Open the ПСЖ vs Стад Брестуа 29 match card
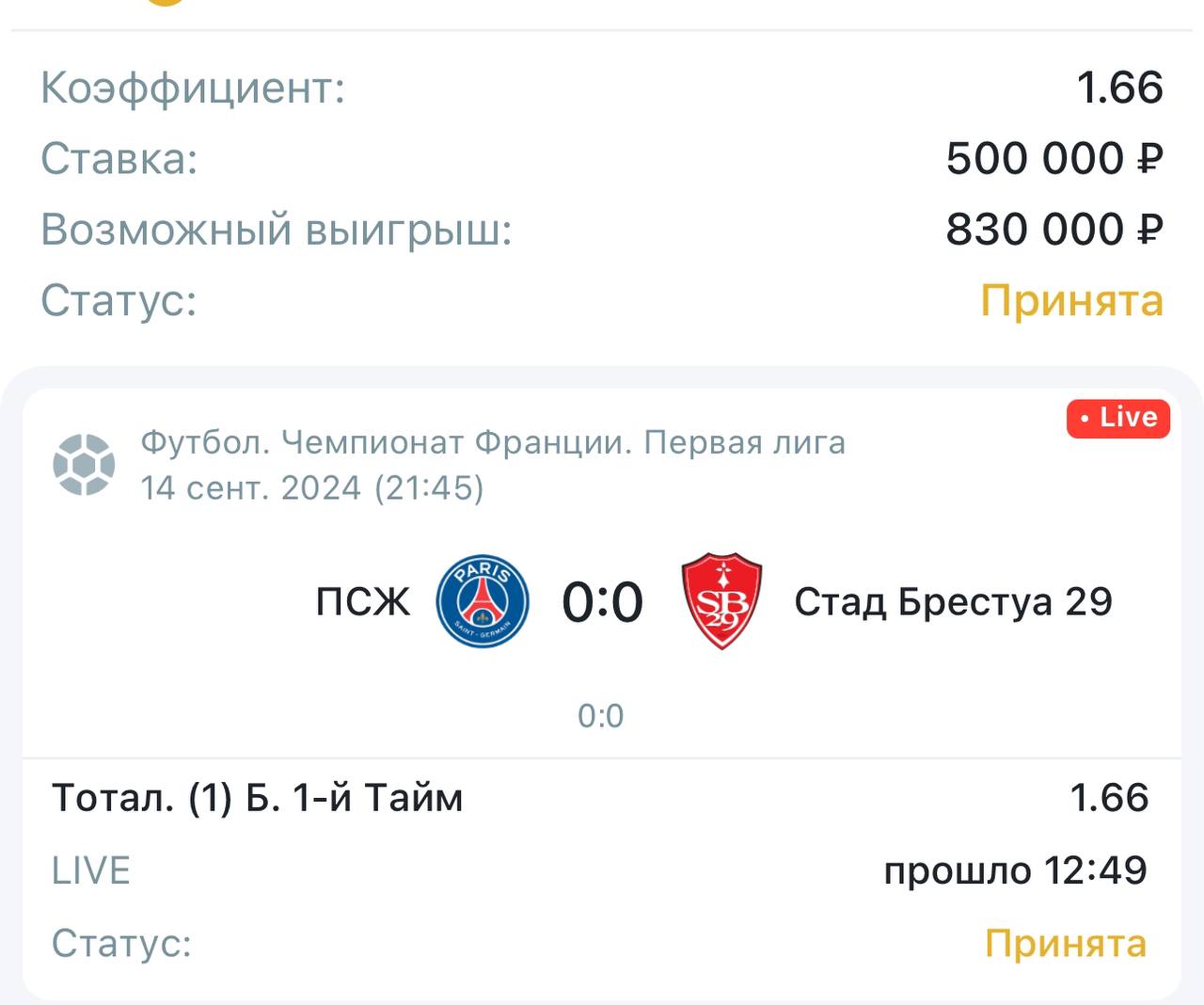 click(x=602, y=601)
